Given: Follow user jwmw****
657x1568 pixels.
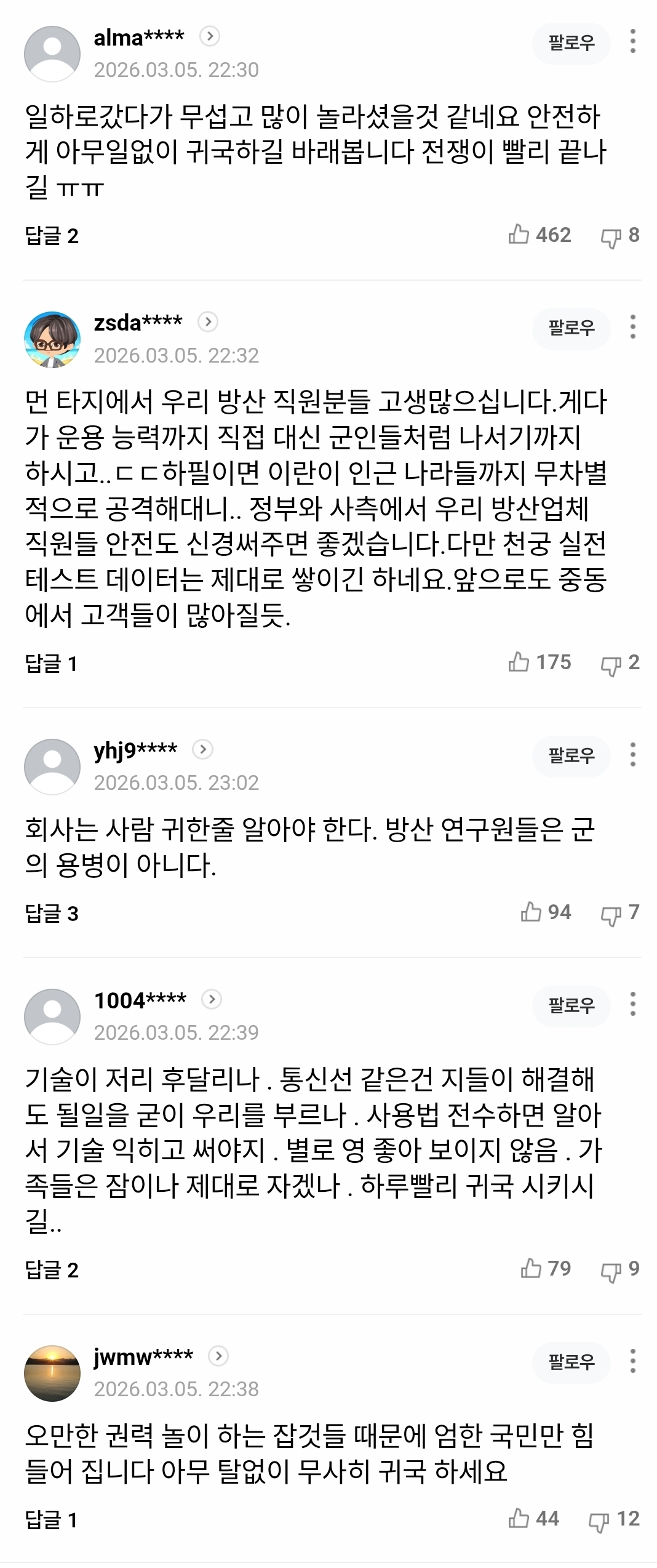Looking at the screenshot, I should click(x=571, y=1362).
